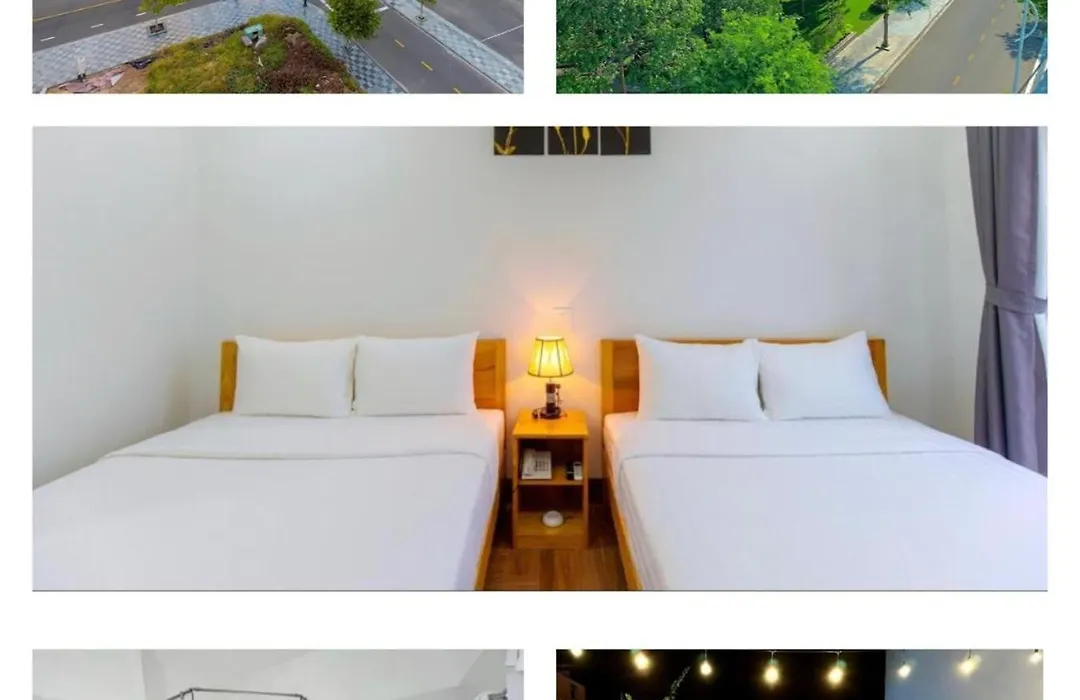The width and height of the screenshot is (1080, 700).
Task: Open the aerial photo with green trees
Action: point(801,46)
